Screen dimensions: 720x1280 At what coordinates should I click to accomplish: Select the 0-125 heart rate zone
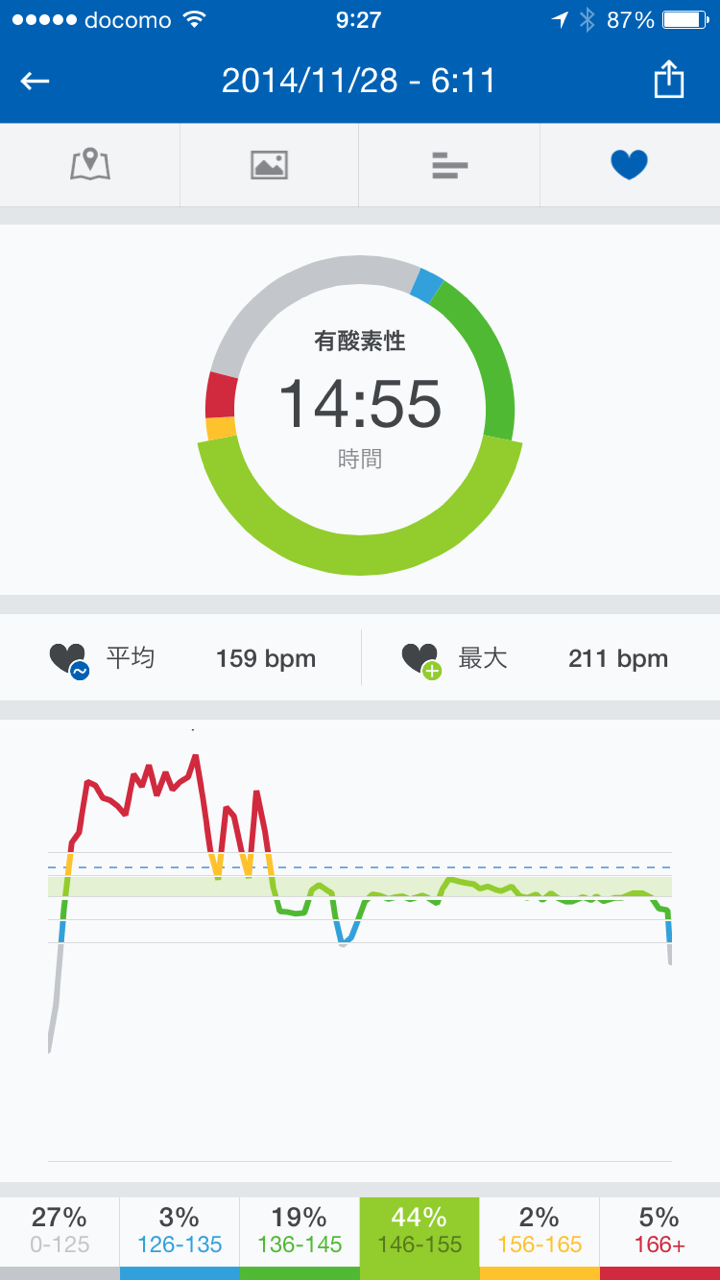click(x=59, y=1232)
